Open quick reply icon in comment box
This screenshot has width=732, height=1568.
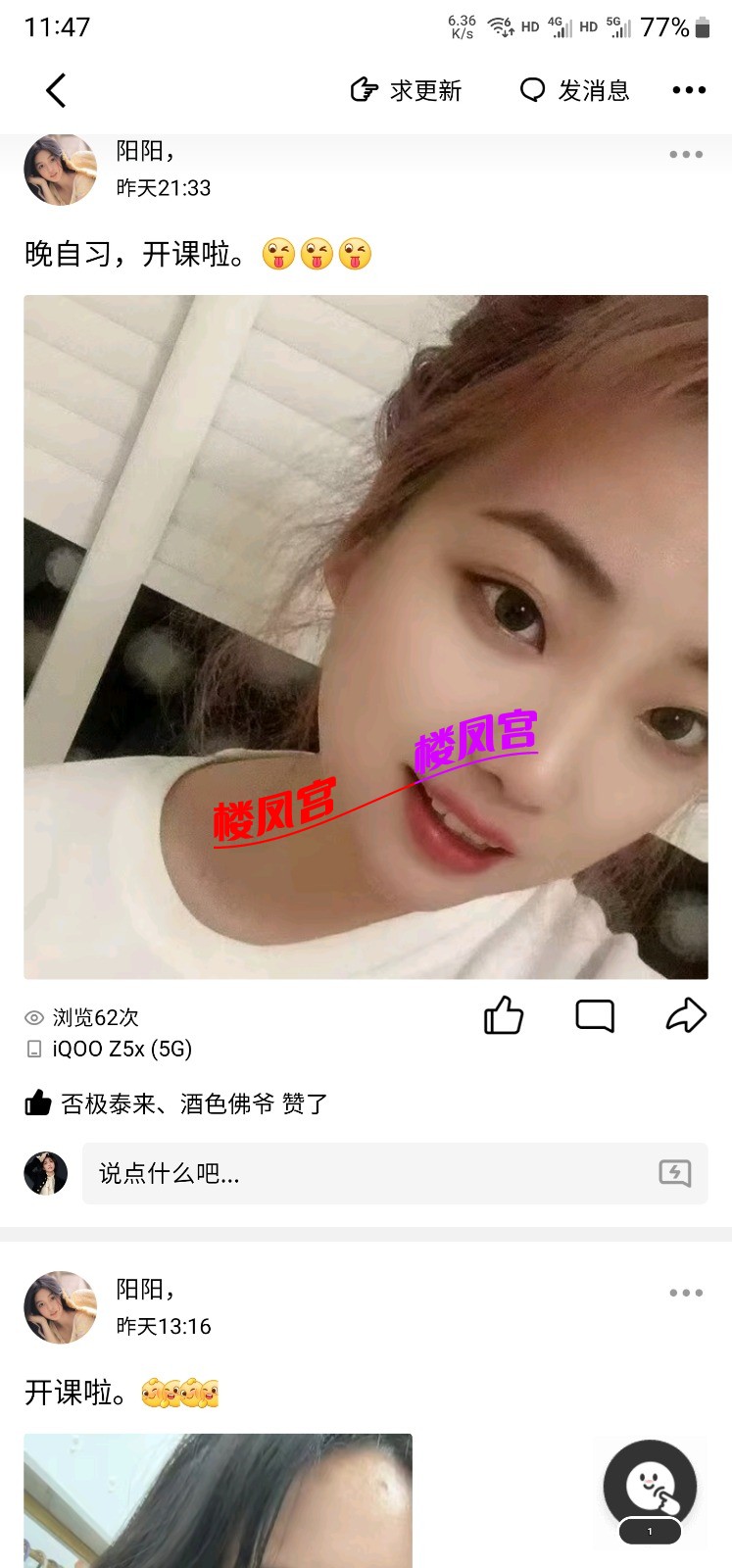tap(674, 1173)
